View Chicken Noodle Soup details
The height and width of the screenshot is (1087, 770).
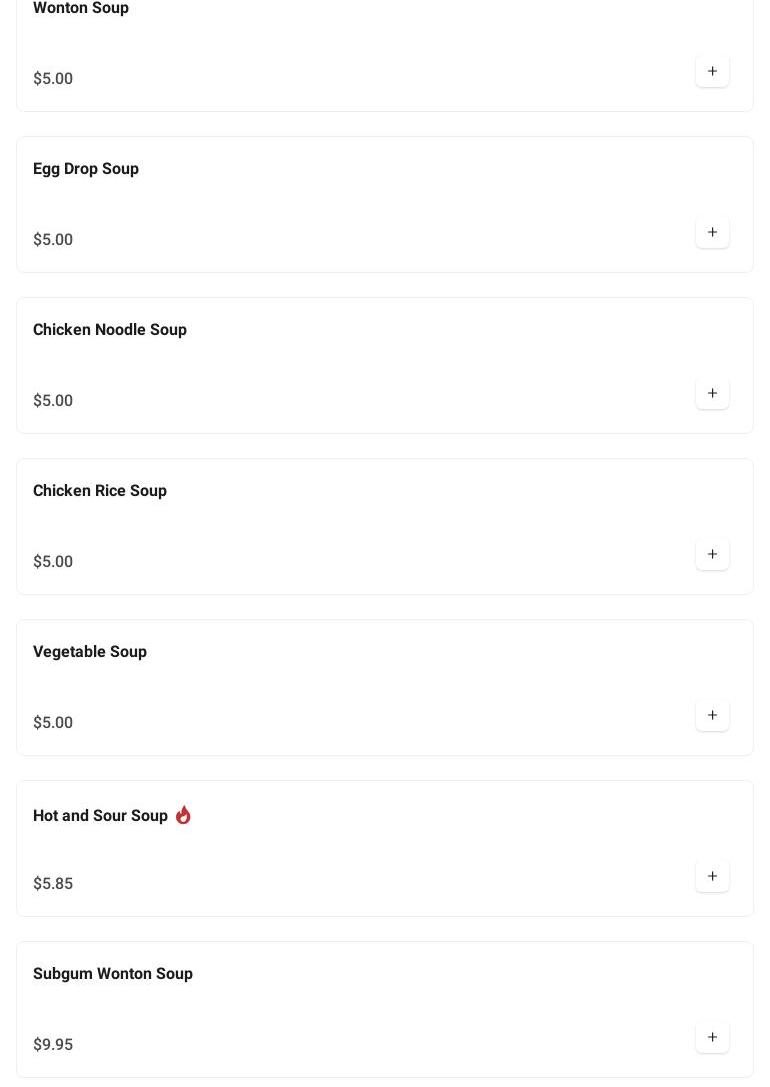pos(110,330)
